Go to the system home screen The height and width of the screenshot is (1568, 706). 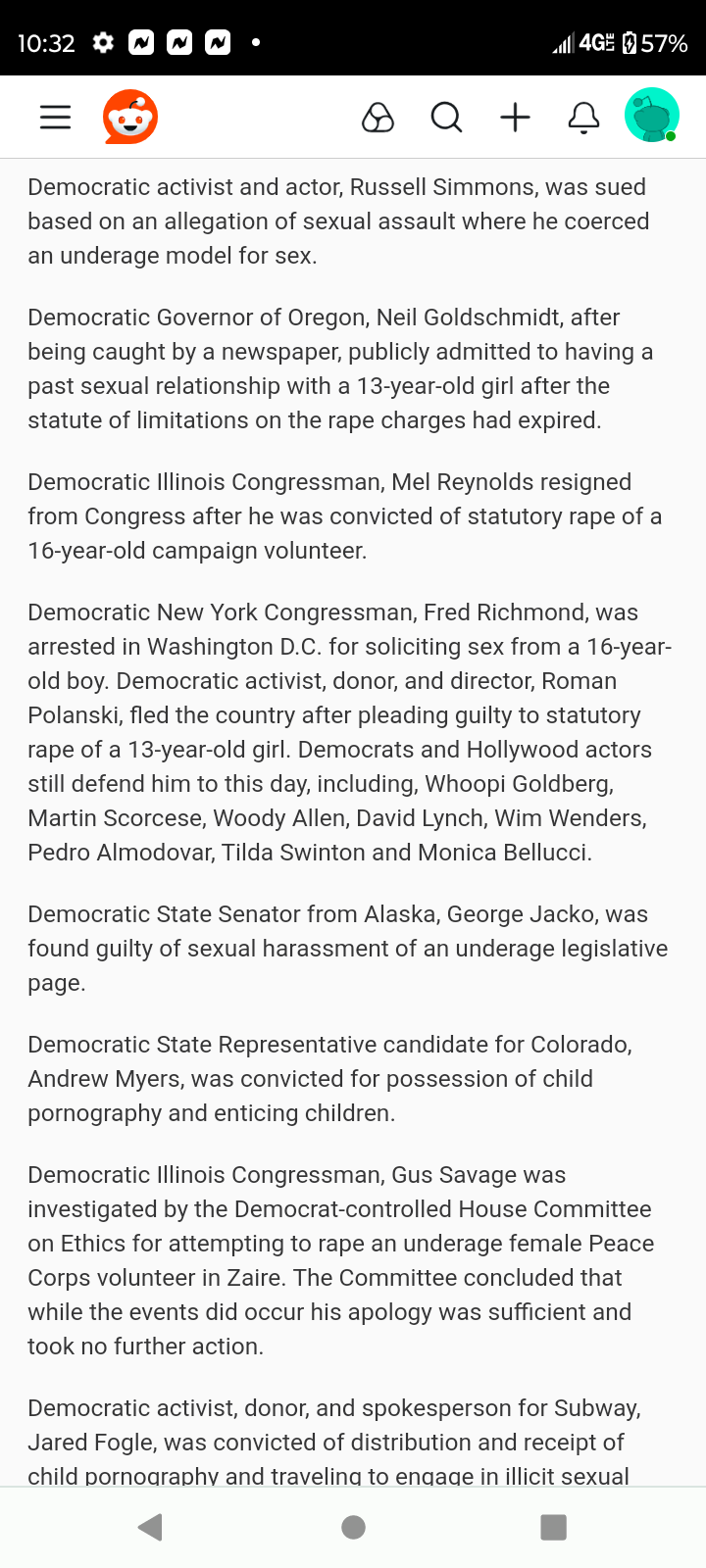353,1527
